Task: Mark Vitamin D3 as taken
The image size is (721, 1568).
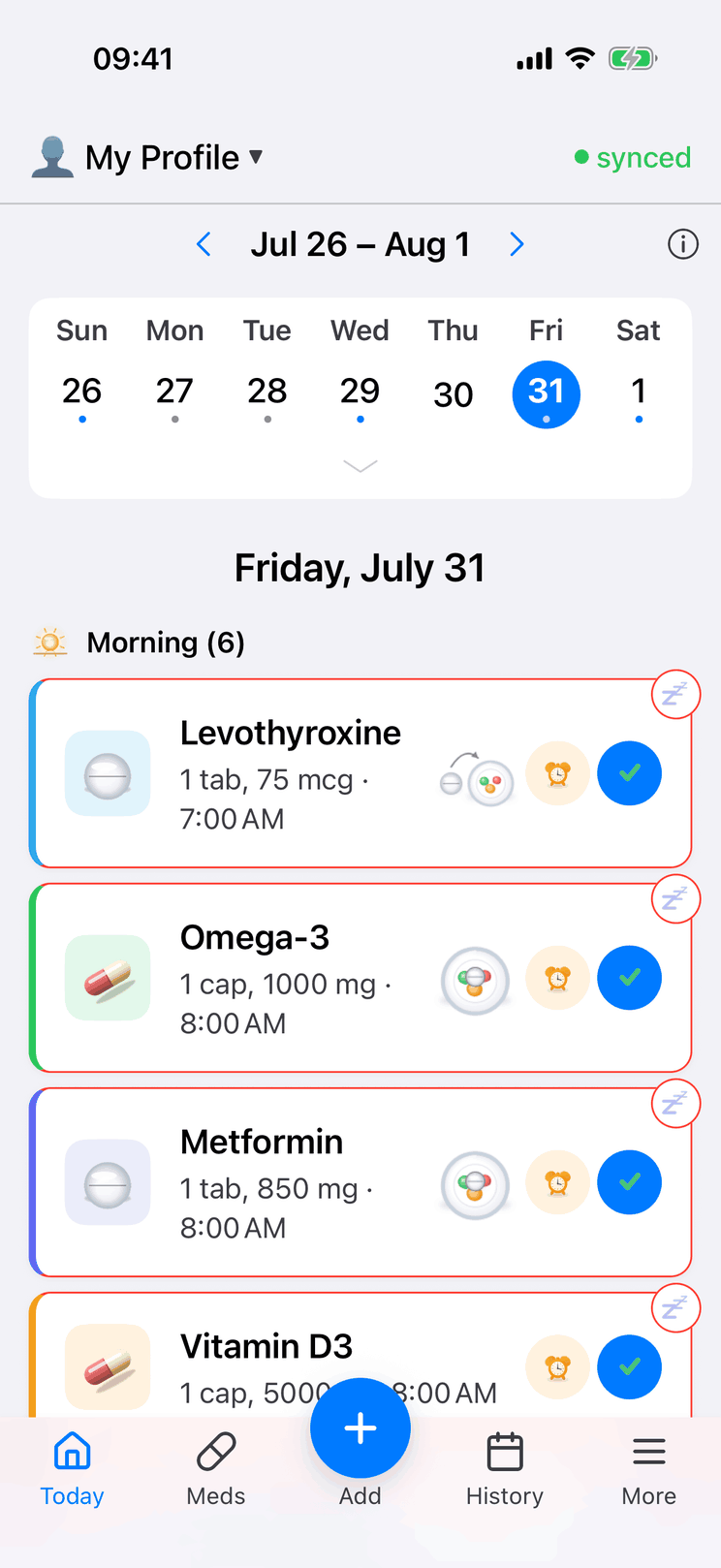Action: (x=630, y=1366)
